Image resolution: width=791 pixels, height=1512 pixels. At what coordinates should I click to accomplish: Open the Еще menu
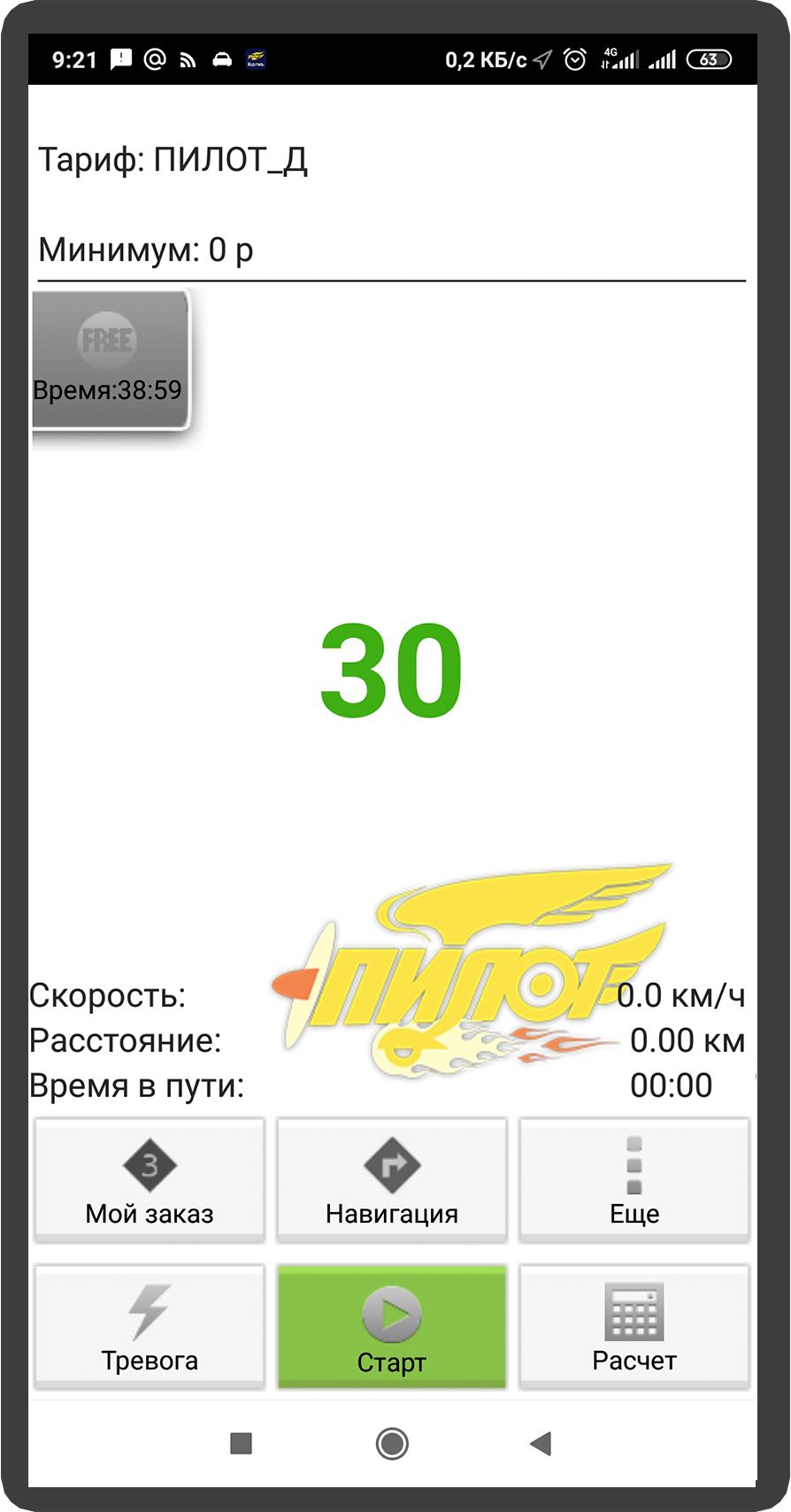coord(634,1179)
